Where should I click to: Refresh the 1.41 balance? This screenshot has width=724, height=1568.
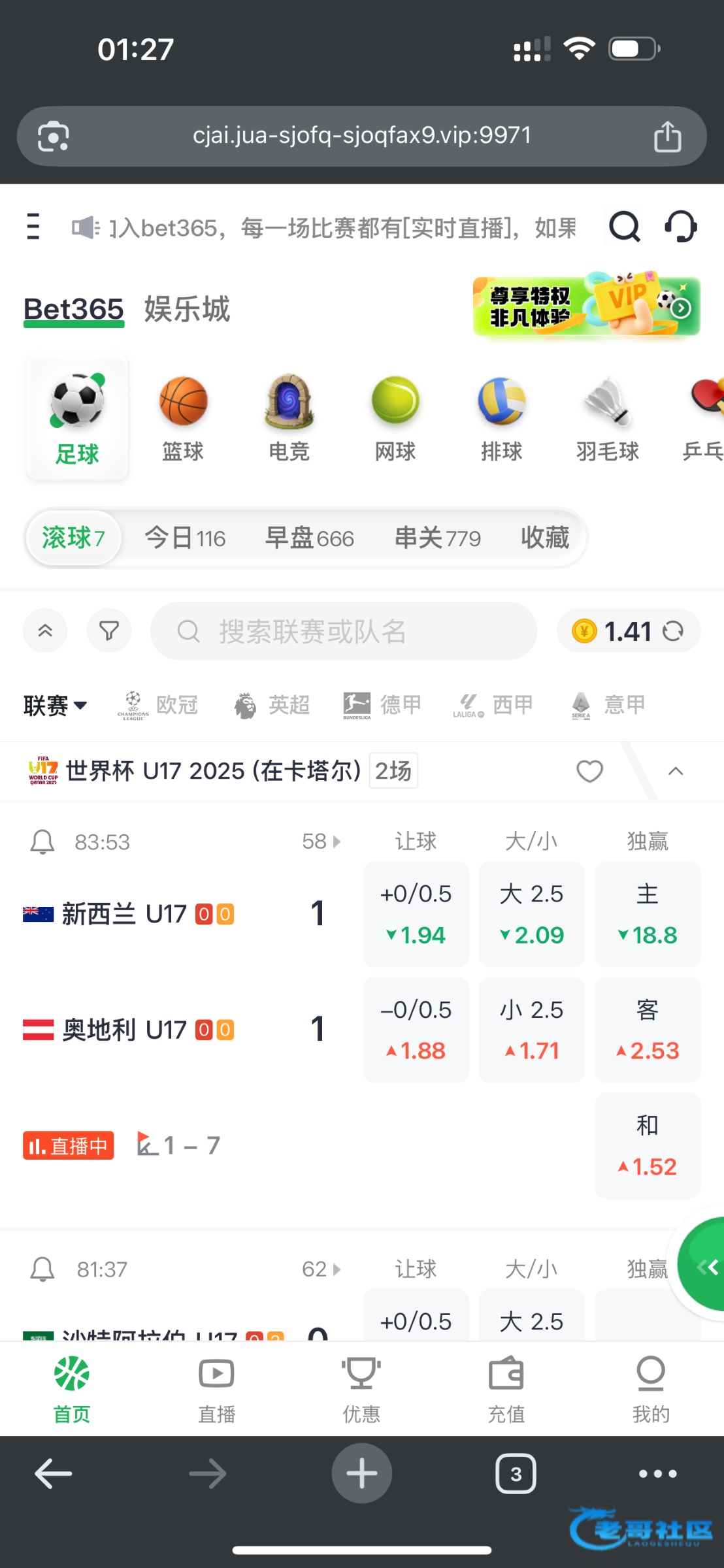click(x=673, y=631)
